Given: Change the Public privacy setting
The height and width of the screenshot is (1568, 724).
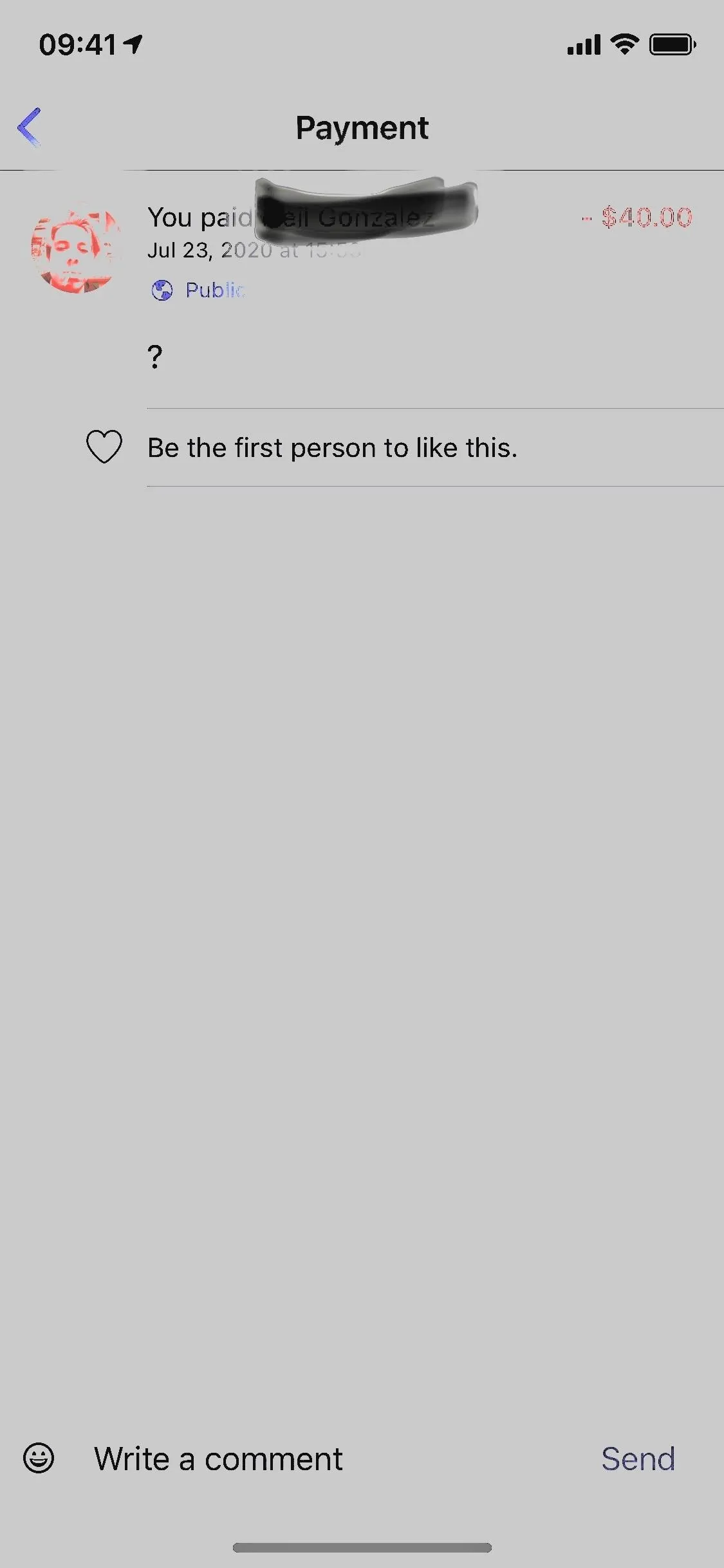Looking at the screenshot, I should 198,290.
